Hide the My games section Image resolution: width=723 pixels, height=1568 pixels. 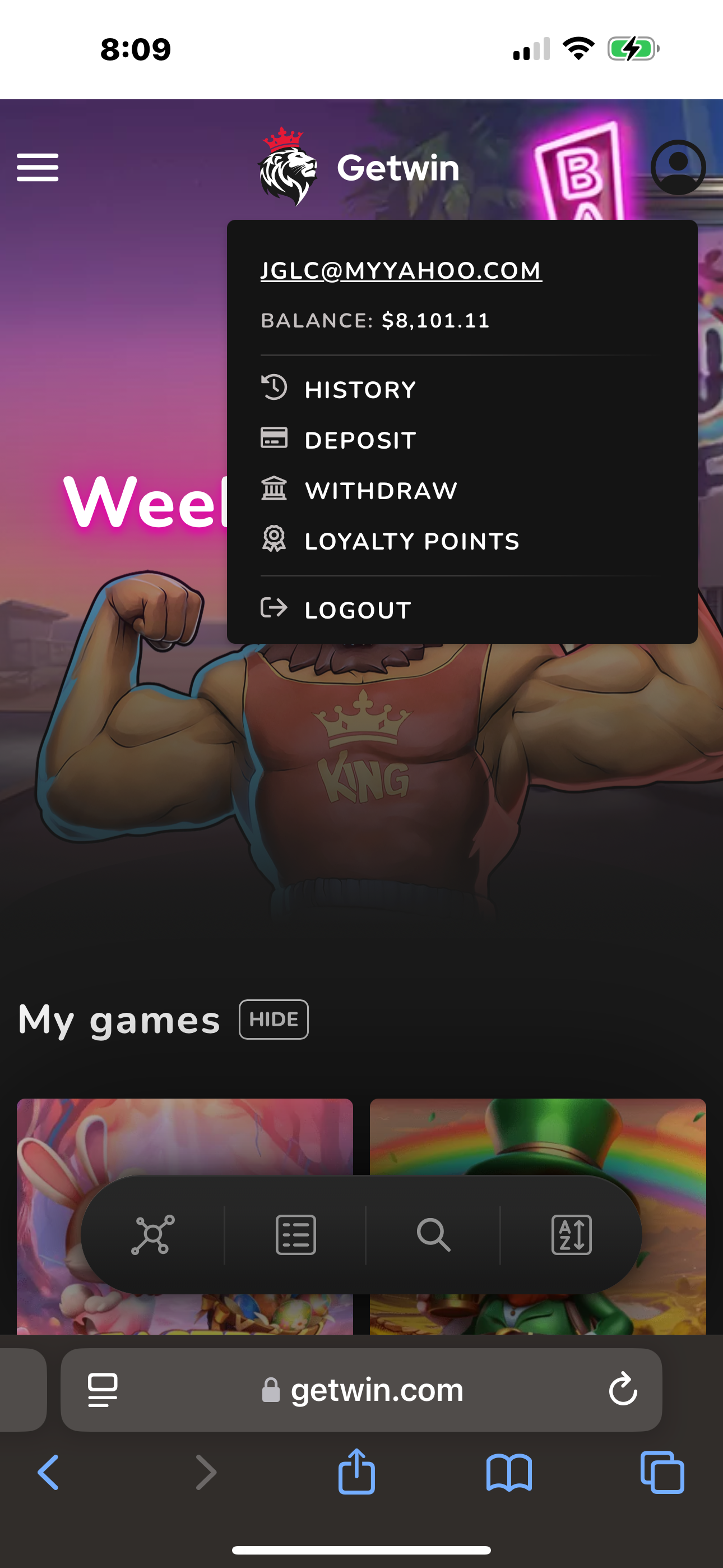[x=274, y=1020]
